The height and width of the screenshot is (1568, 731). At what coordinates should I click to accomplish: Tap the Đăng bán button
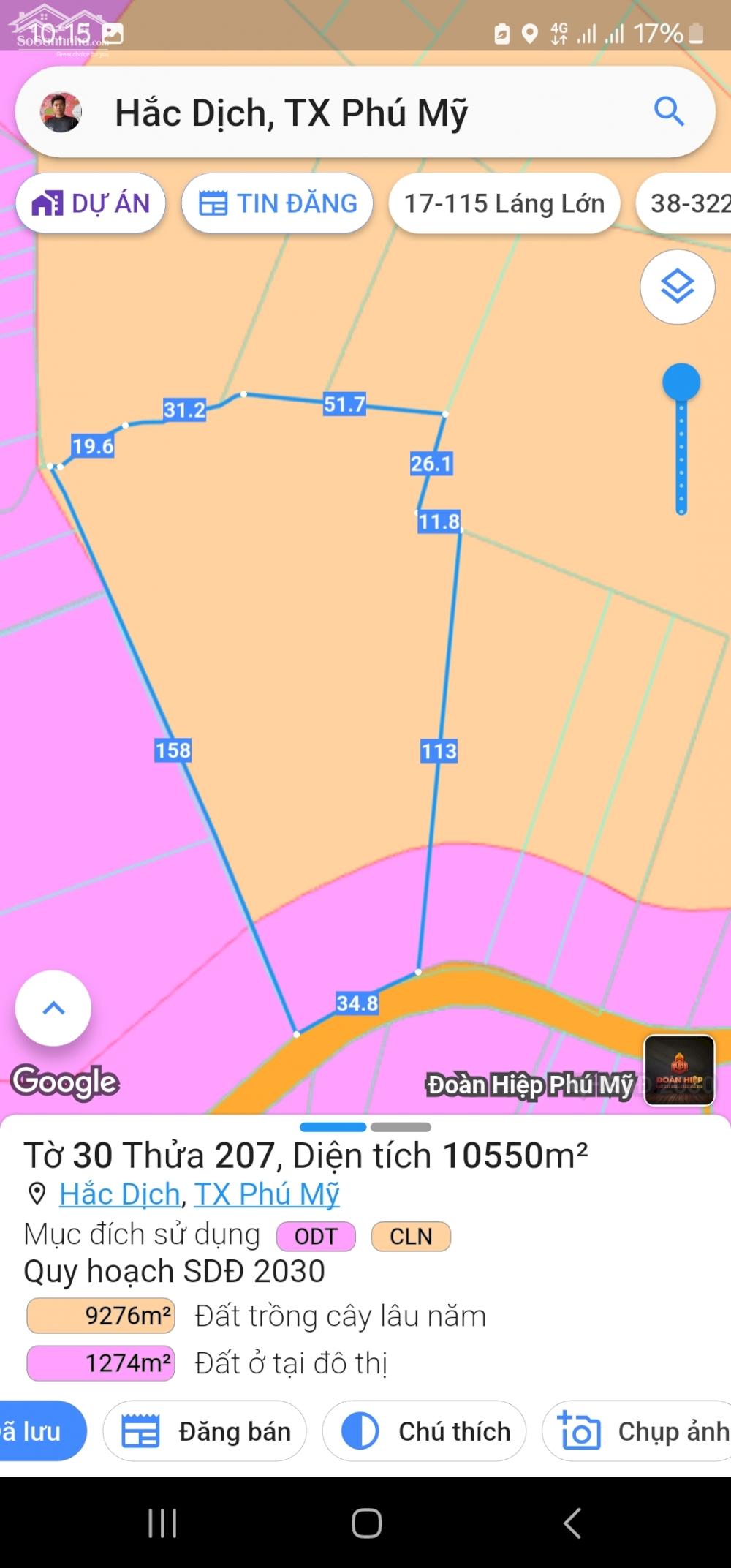pos(205,1431)
